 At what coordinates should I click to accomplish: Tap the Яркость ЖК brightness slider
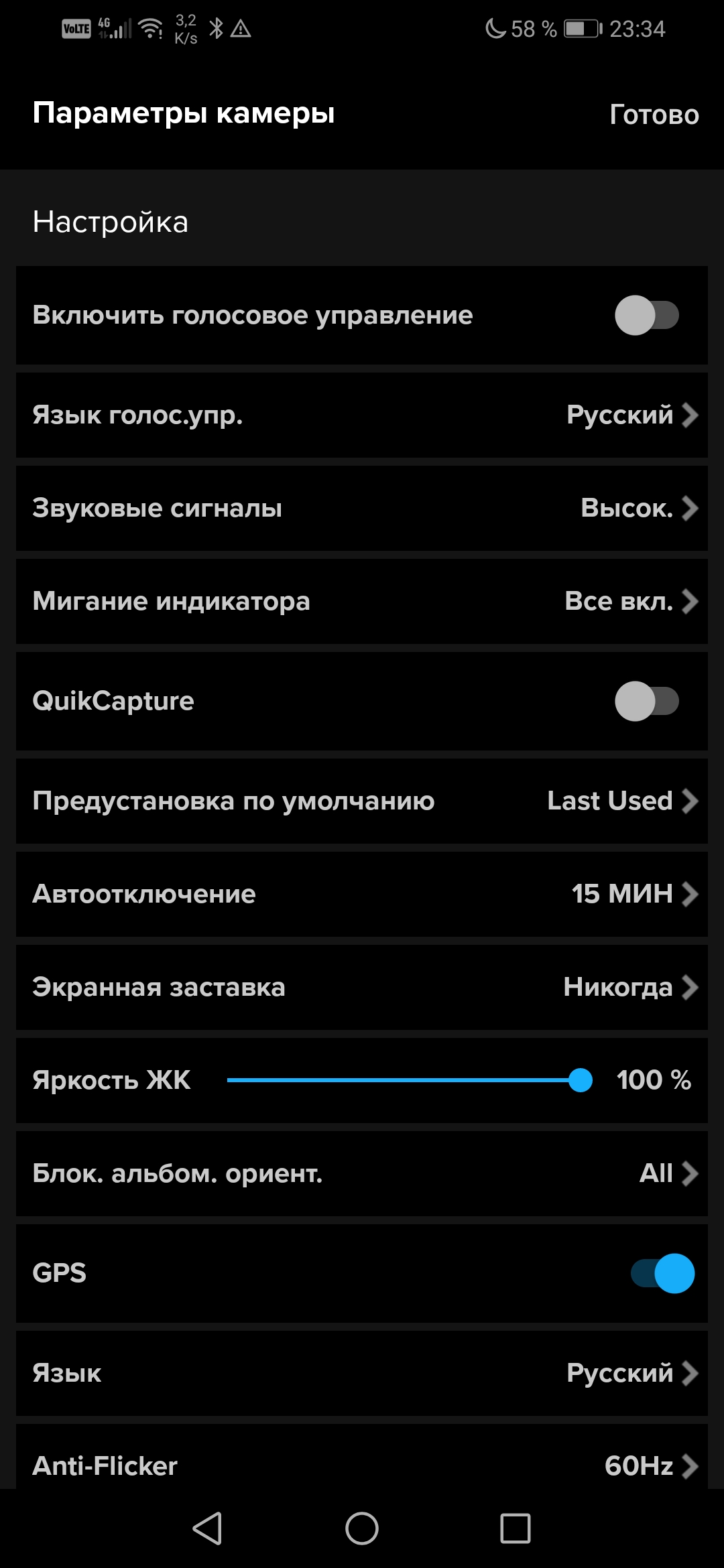[409, 1080]
